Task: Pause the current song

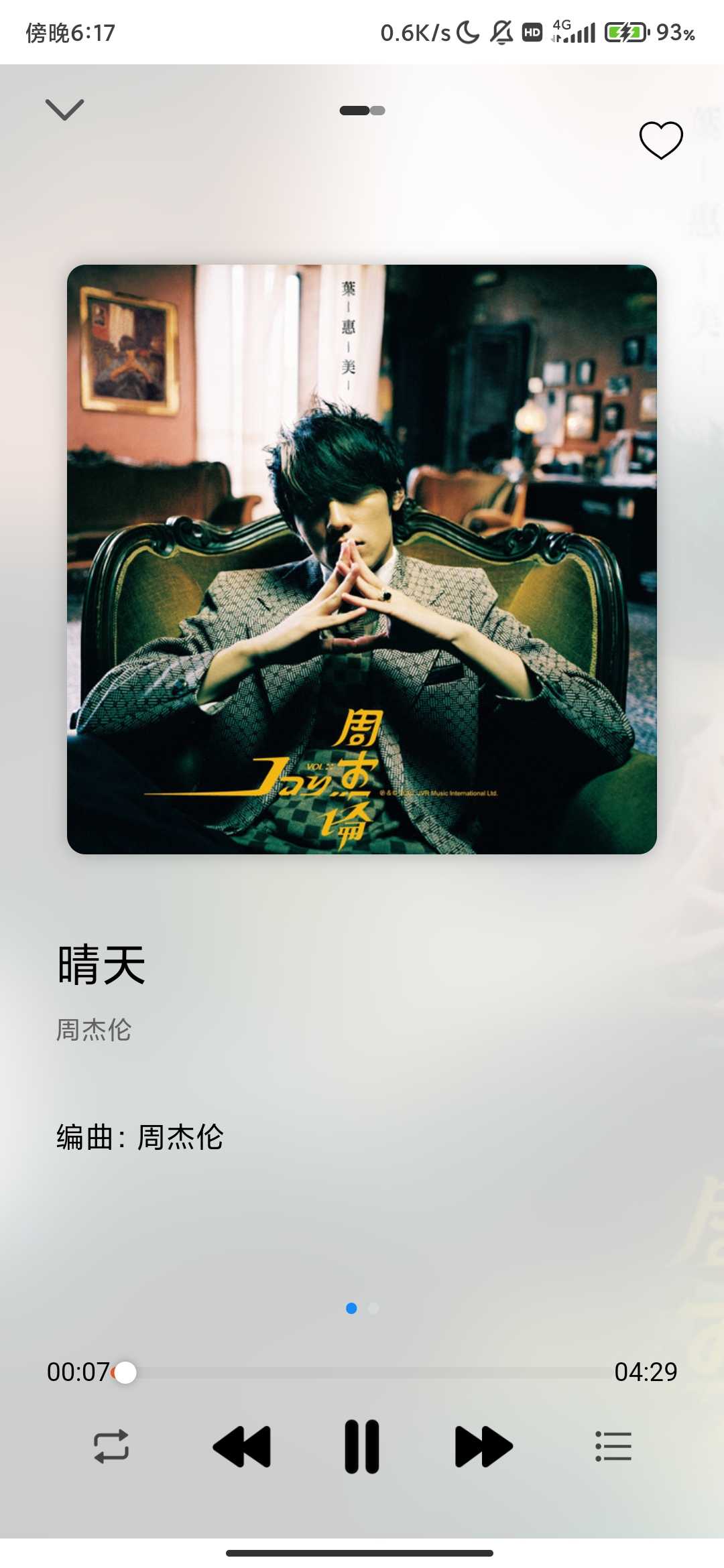Action: (x=362, y=1446)
